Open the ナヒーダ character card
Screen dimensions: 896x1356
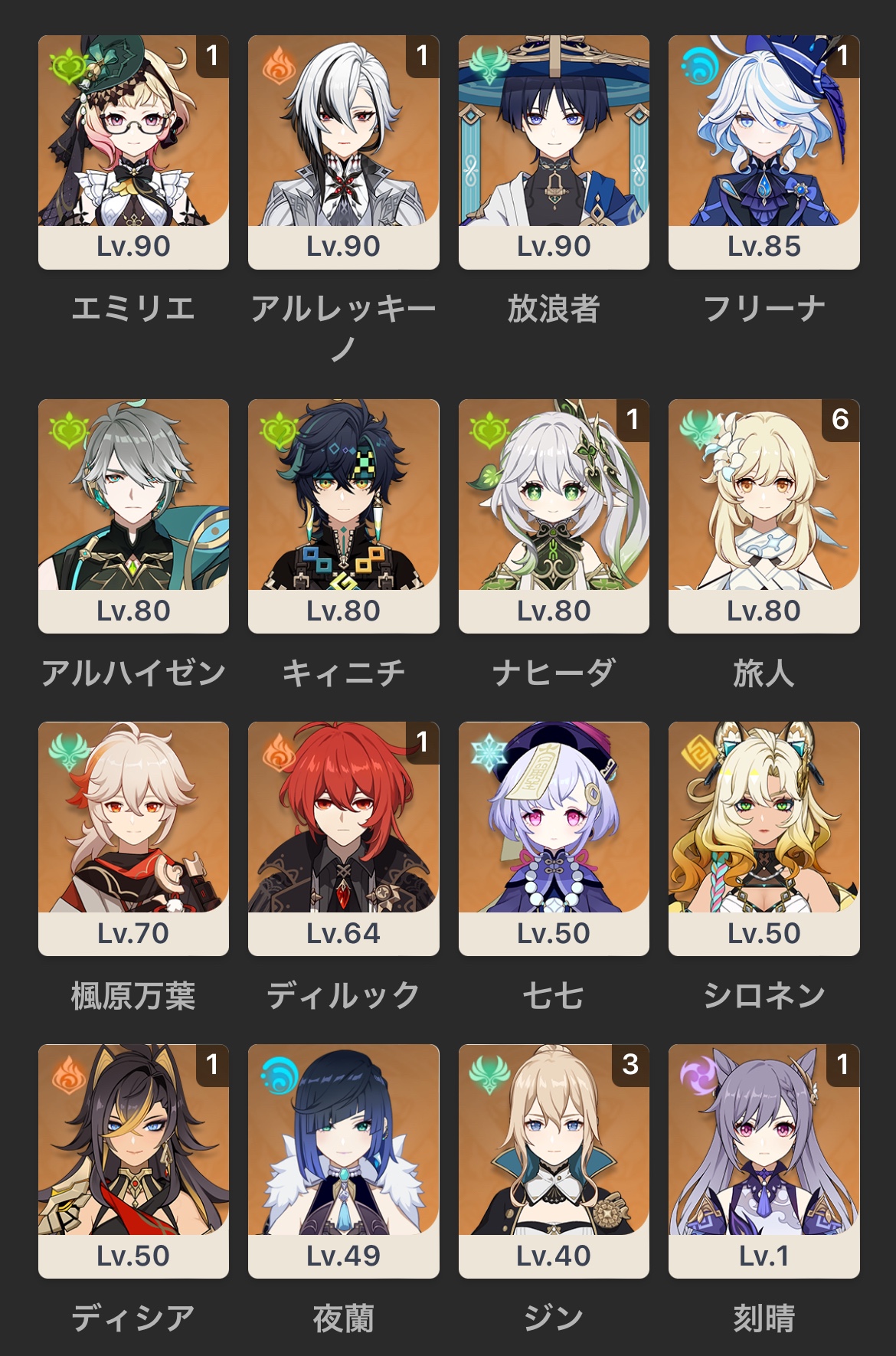[x=554, y=516]
